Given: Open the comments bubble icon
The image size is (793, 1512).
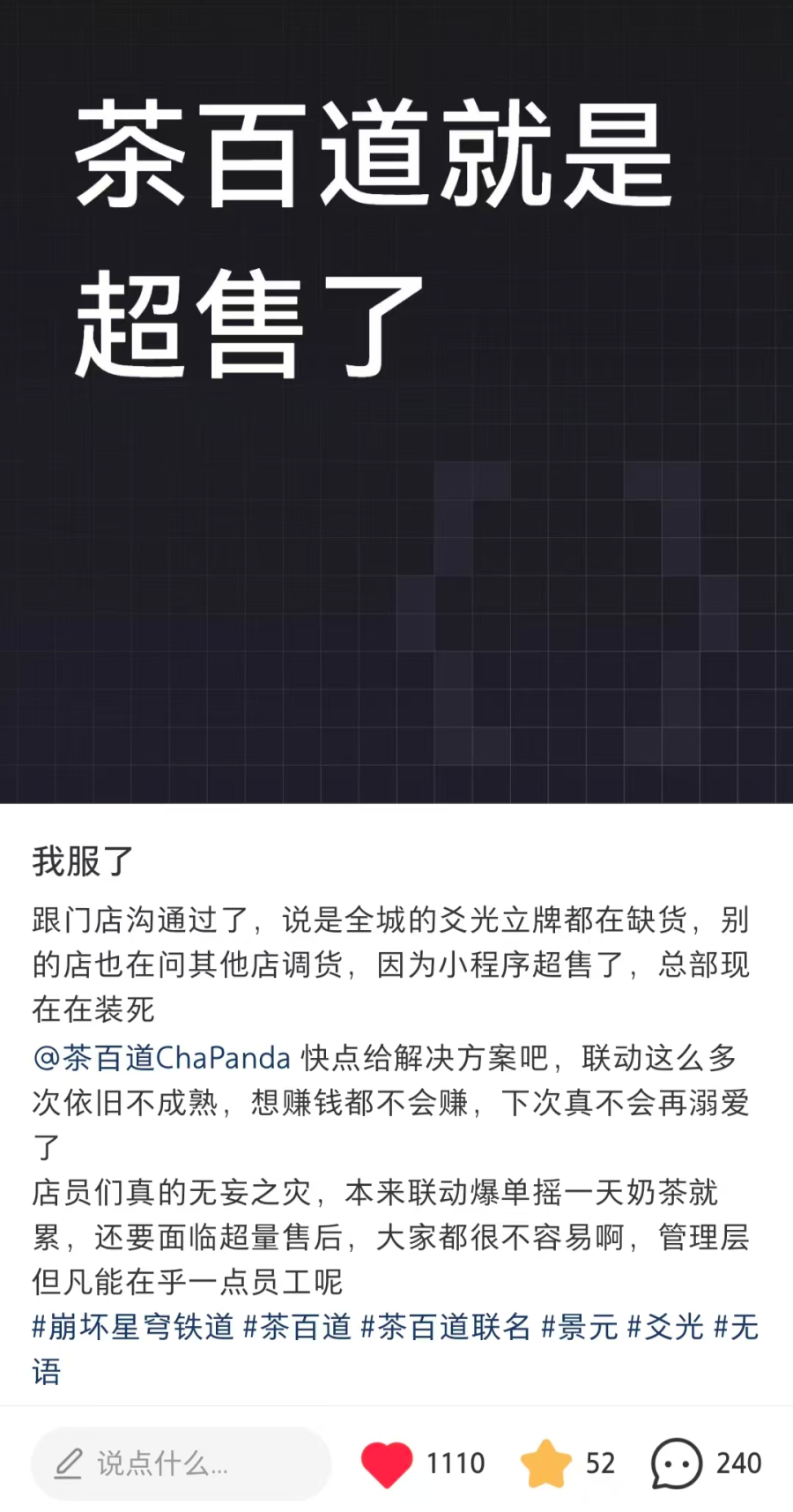Looking at the screenshot, I should pyautogui.click(x=677, y=1464).
